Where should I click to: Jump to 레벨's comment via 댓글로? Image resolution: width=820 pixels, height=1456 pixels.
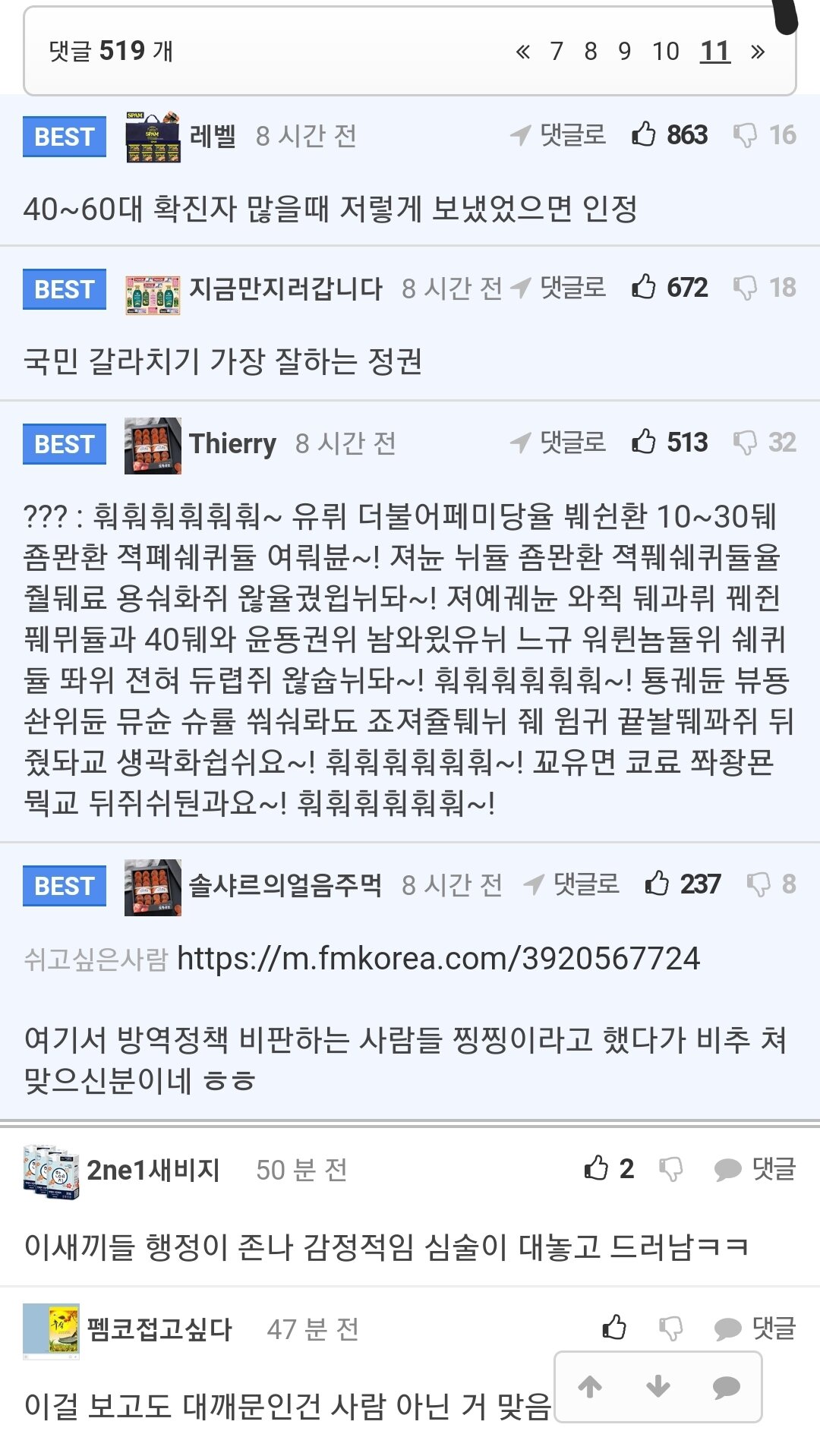pyautogui.click(x=559, y=135)
